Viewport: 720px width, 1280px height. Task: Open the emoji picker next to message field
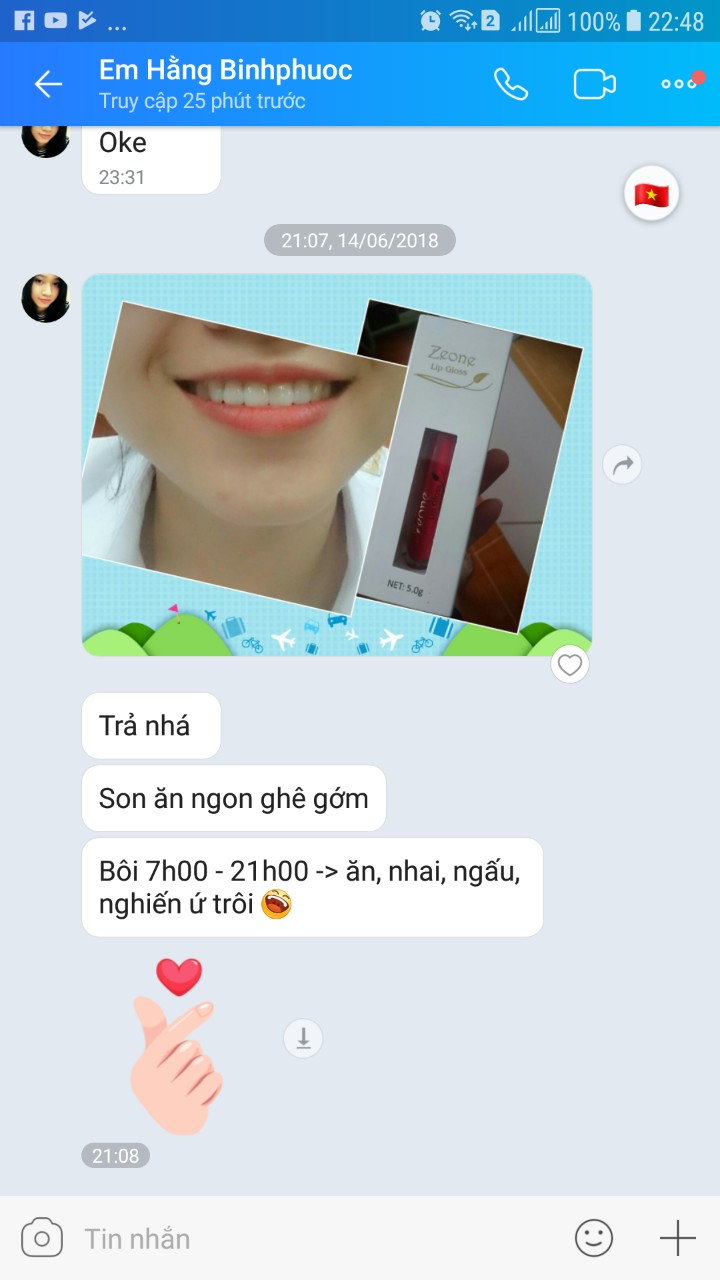click(594, 1237)
